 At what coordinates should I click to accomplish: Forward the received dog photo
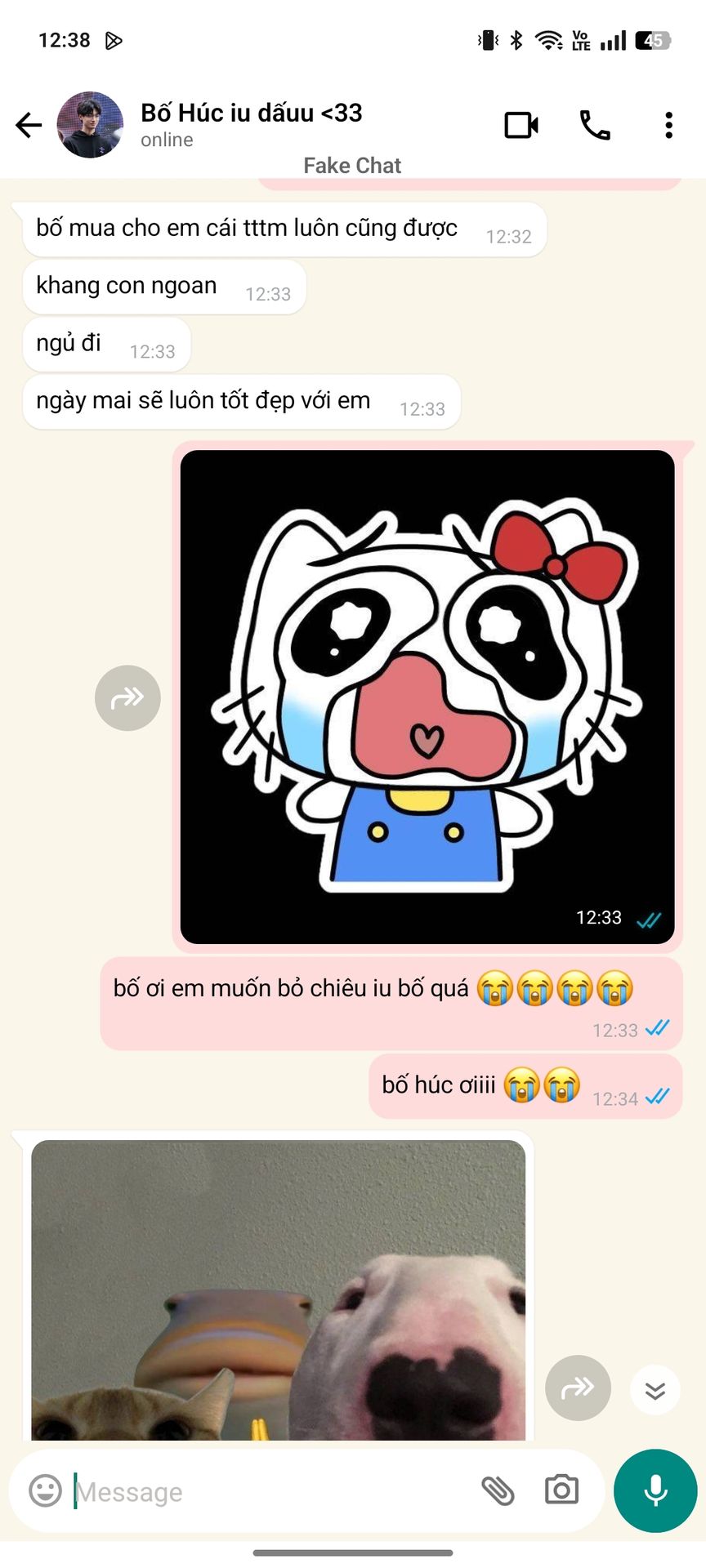(578, 1388)
